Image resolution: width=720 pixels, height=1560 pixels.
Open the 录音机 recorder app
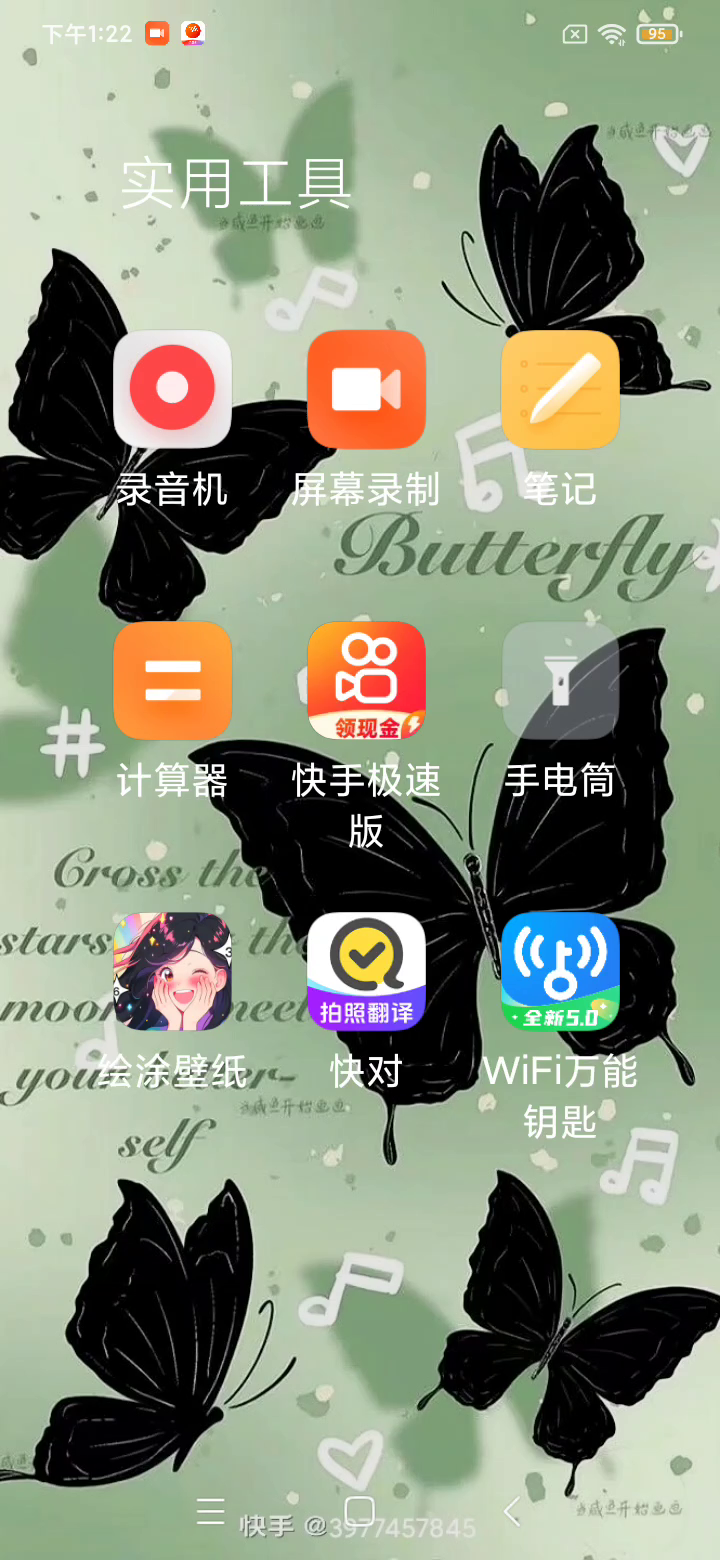pos(172,389)
